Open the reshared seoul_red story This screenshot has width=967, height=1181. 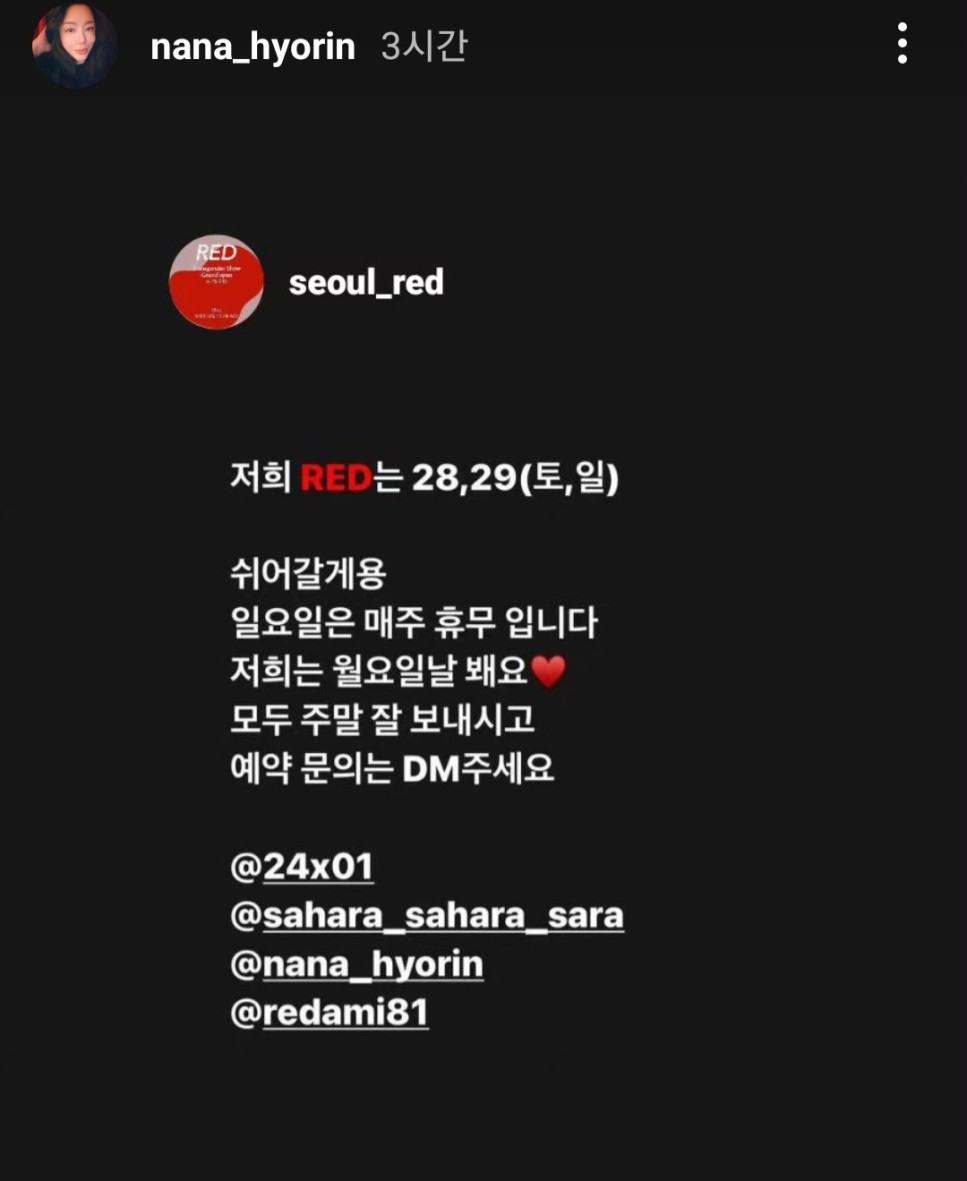click(365, 283)
